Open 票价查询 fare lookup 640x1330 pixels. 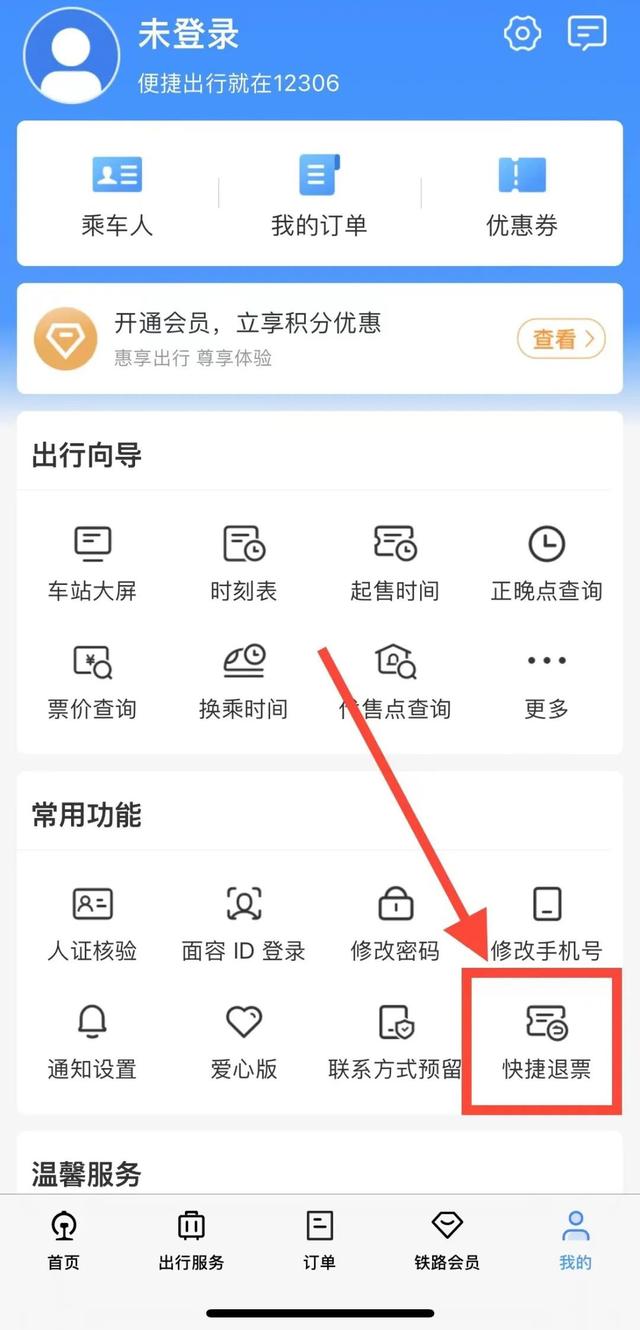pyautogui.click(x=92, y=682)
